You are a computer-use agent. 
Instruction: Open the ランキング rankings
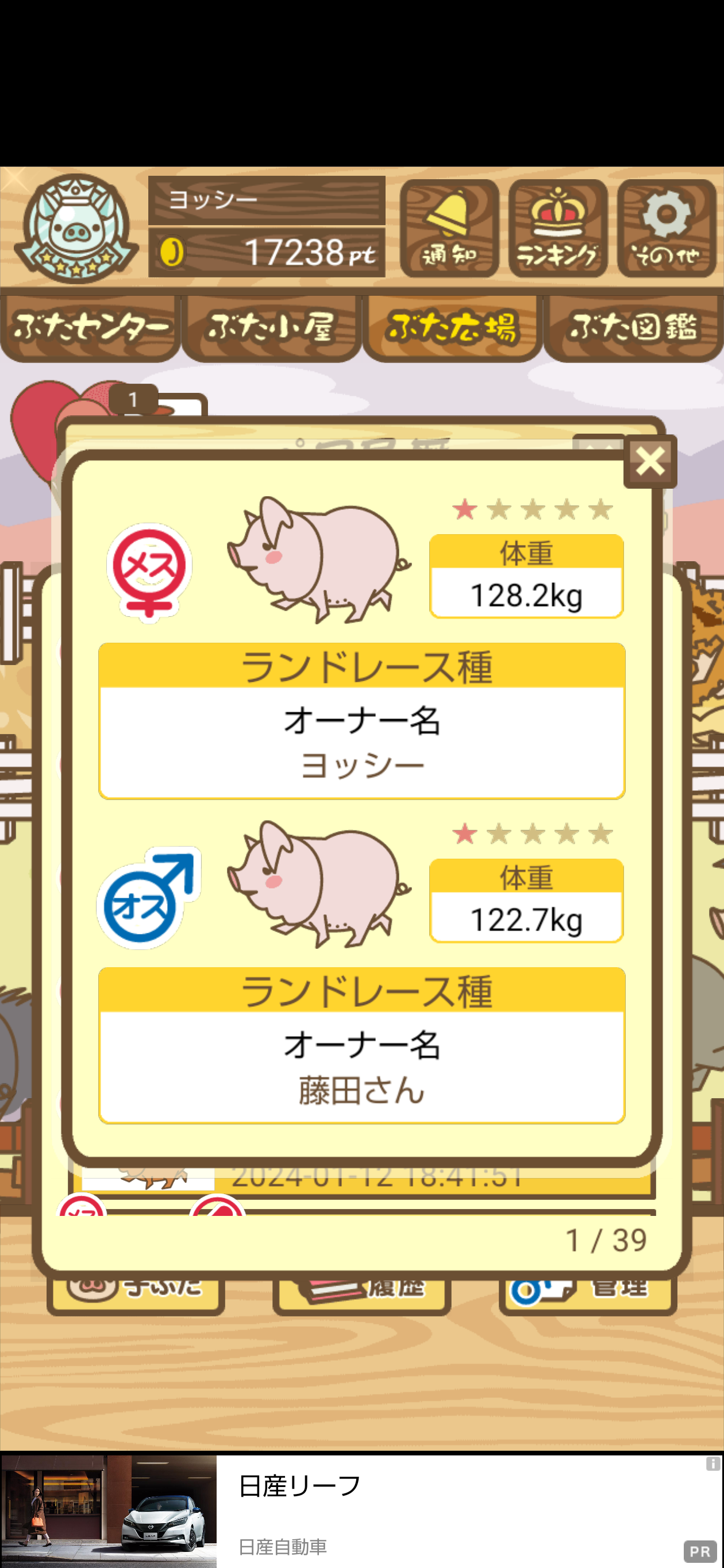[x=557, y=228]
